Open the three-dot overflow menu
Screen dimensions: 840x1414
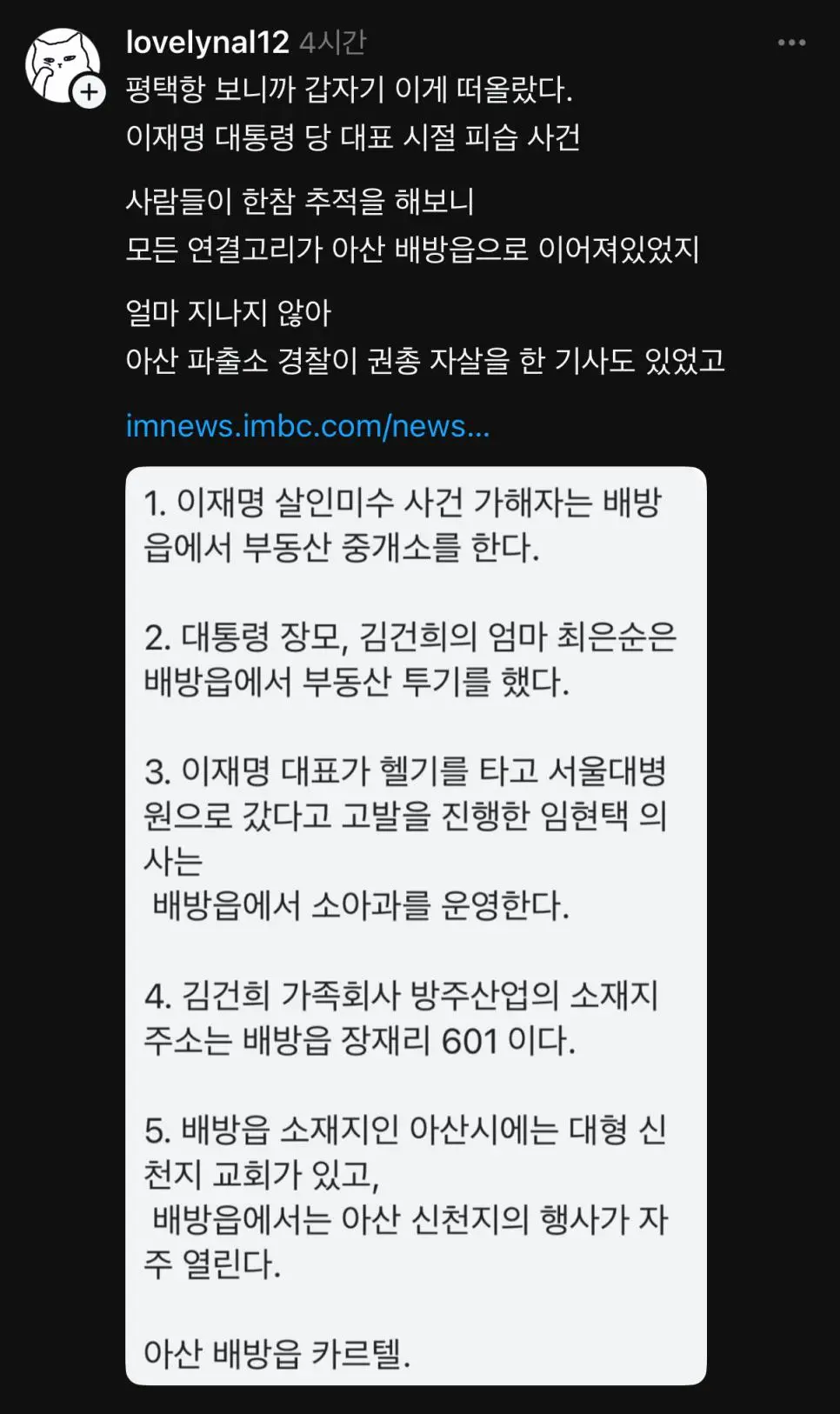point(791,43)
